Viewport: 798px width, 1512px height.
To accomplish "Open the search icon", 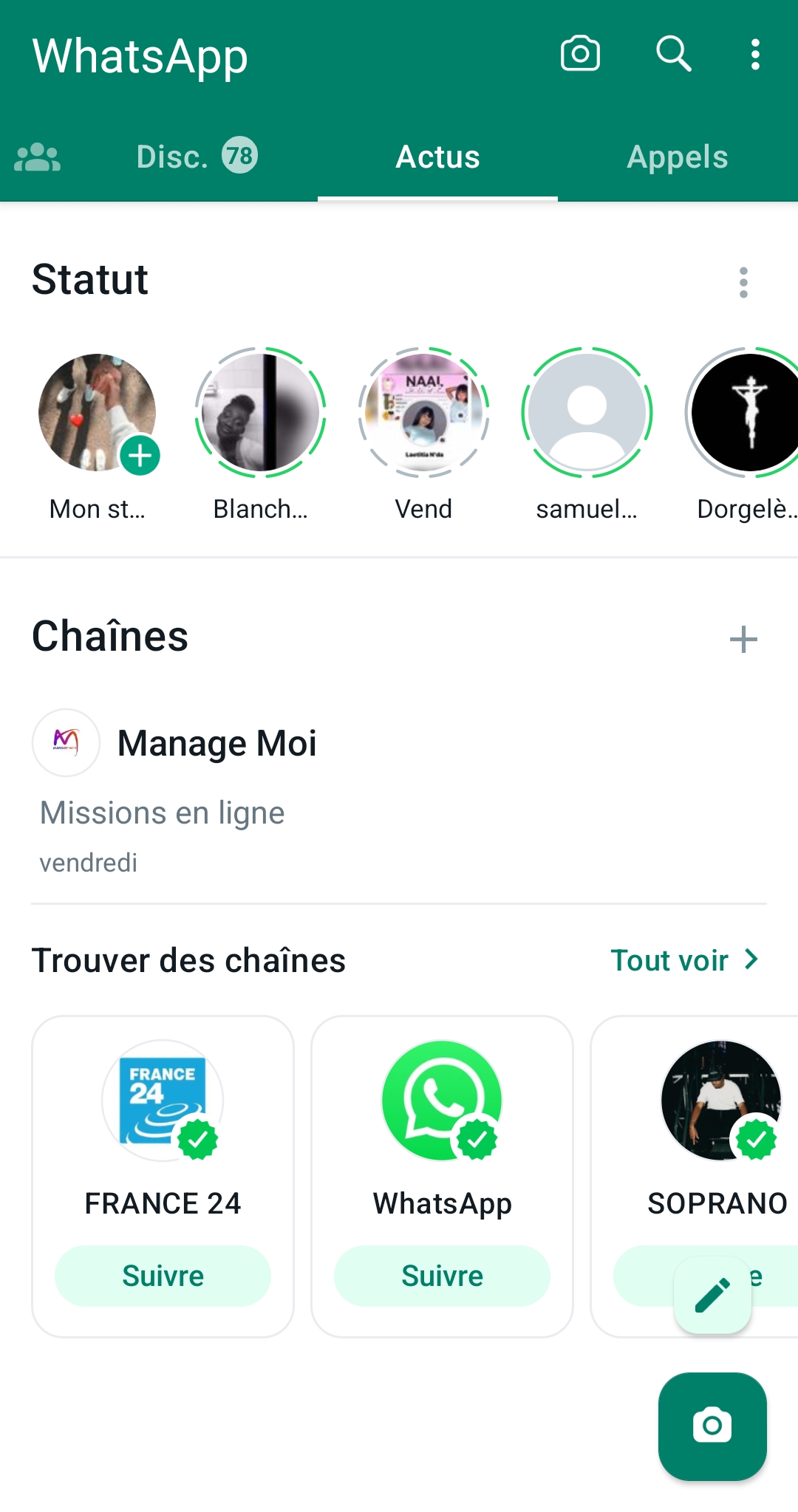I will pyautogui.click(x=673, y=54).
